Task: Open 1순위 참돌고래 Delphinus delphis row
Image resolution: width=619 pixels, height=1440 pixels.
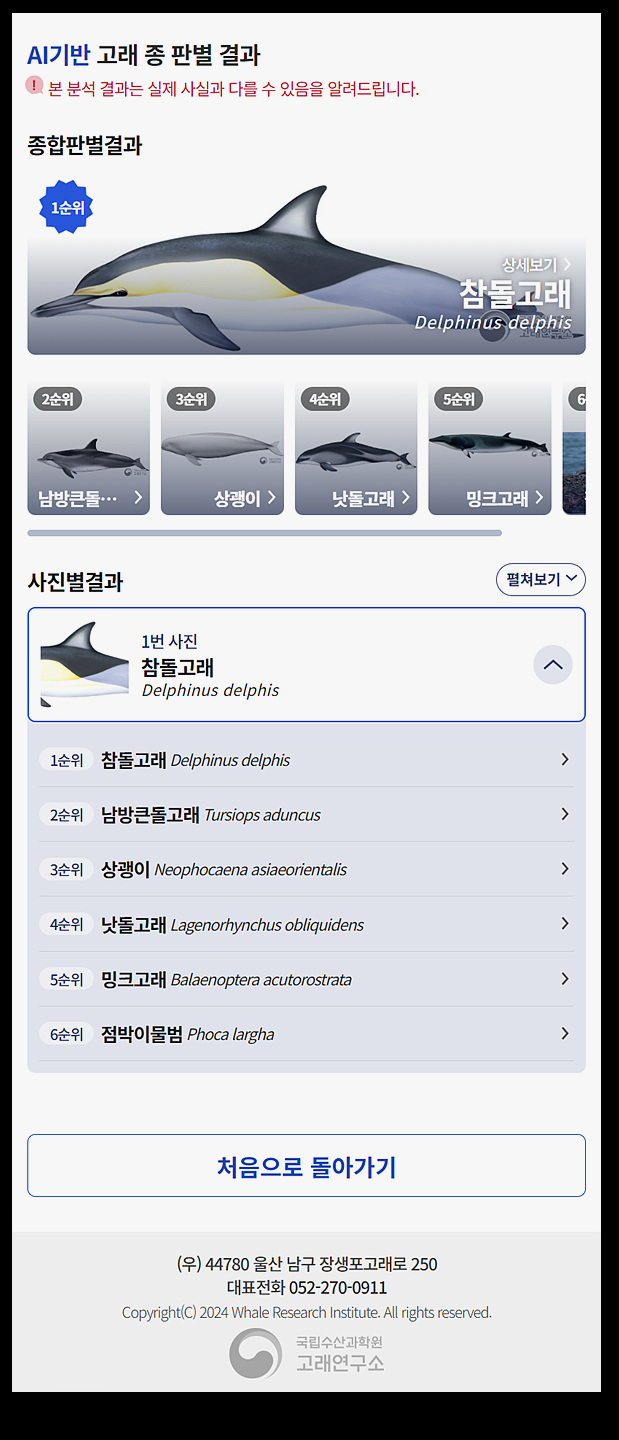Action: [306, 760]
